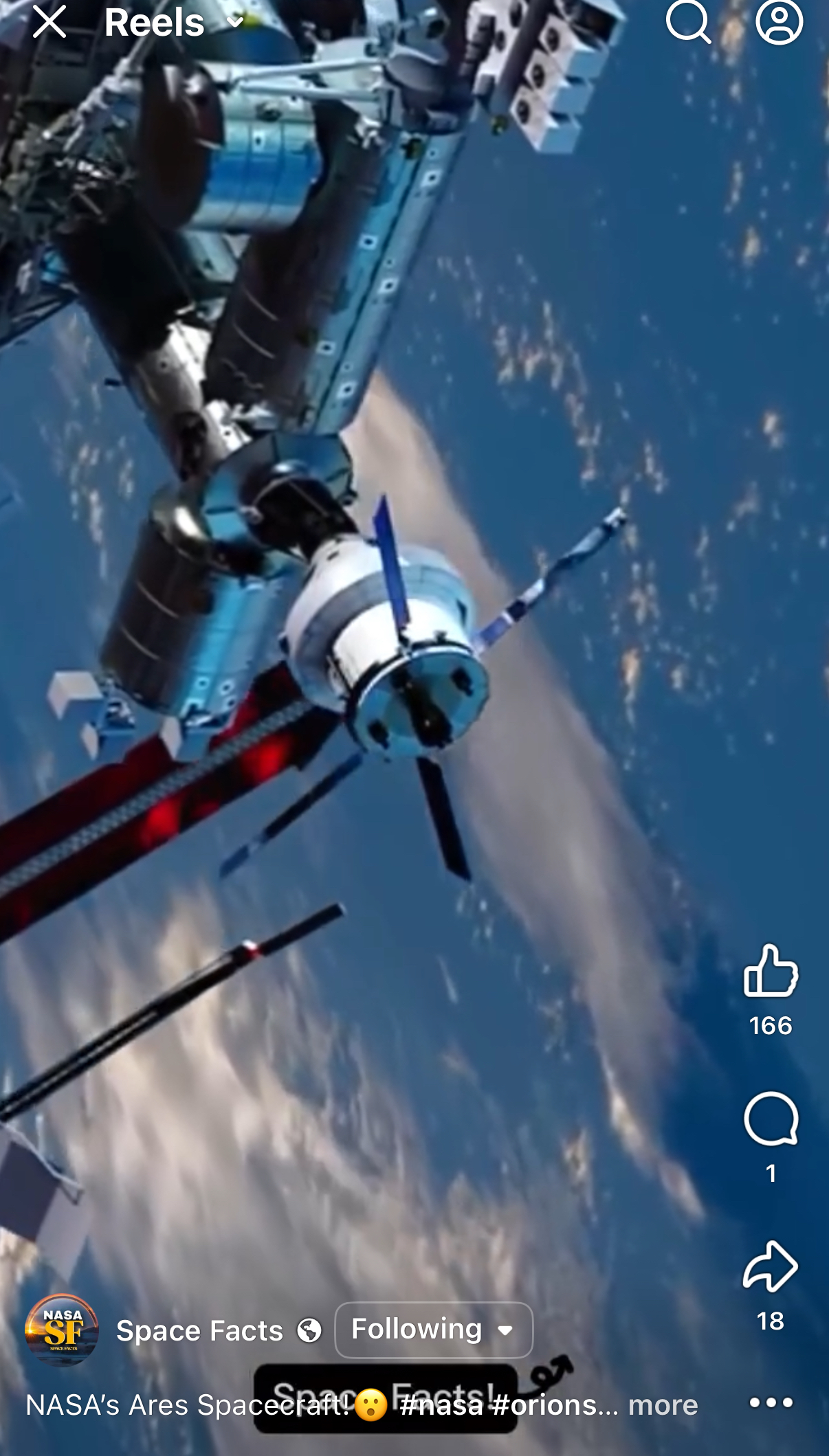Tap the Following button
This screenshot has height=1456, width=829.
[x=434, y=1330]
